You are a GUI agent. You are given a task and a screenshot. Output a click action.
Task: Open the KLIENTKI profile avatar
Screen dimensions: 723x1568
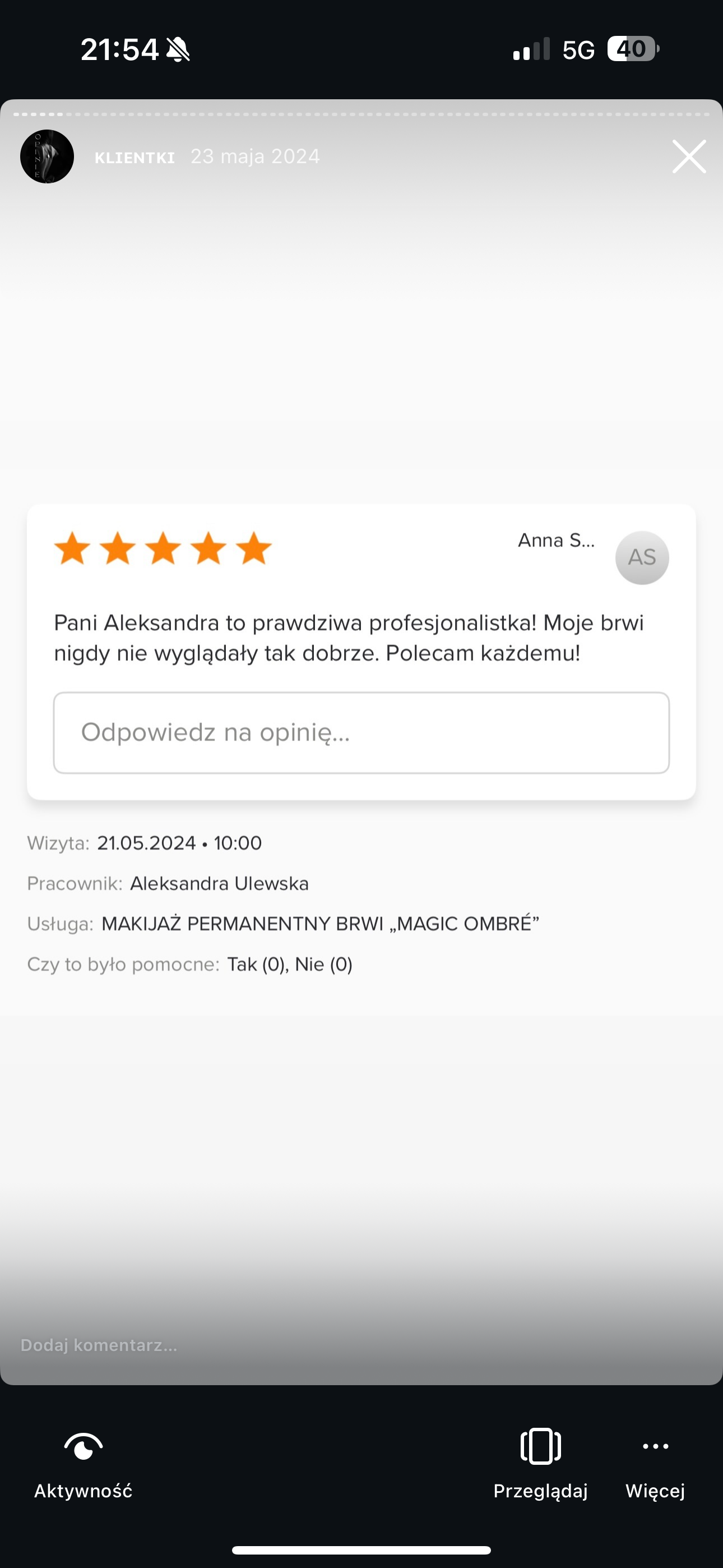tap(47, 156)
